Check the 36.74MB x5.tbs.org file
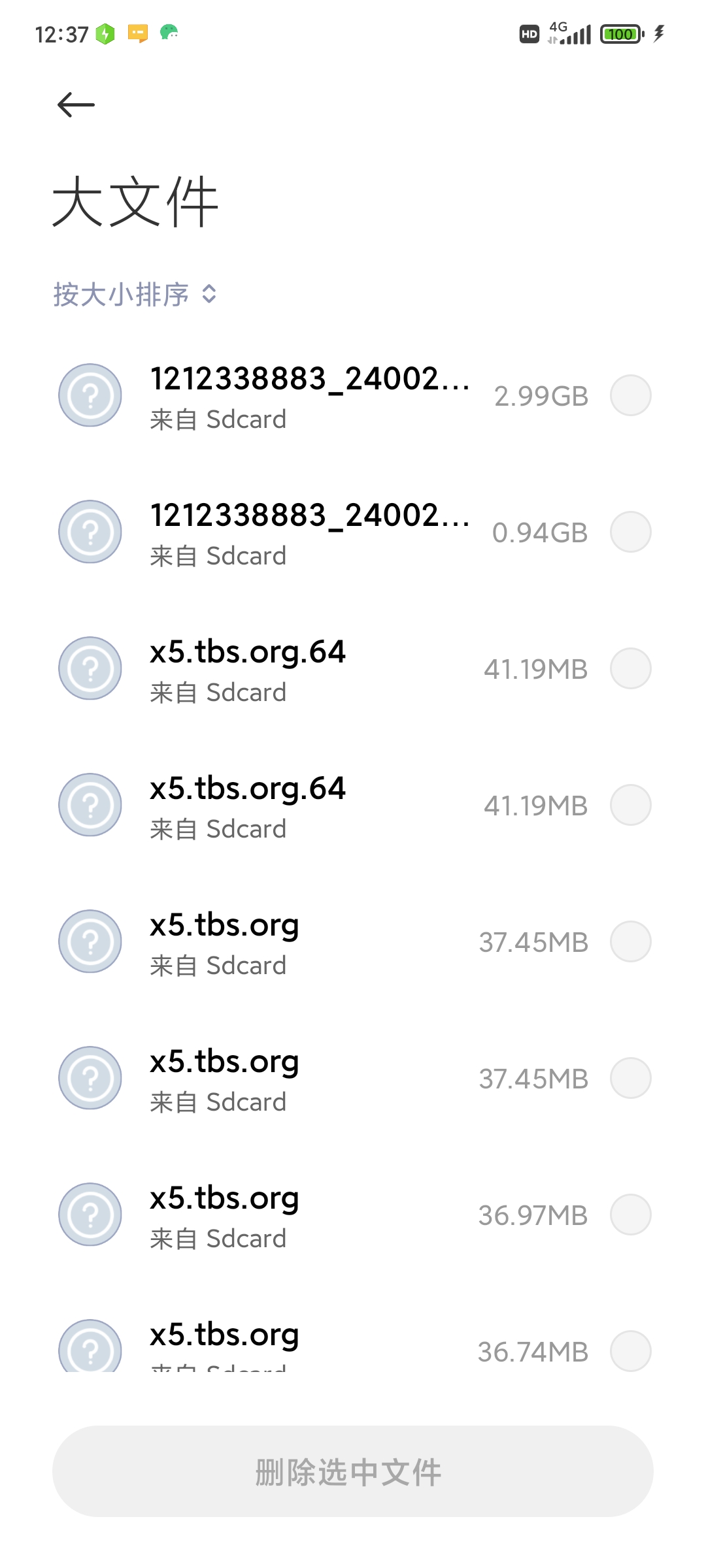This screenshot has width=706, height=1568. click(630, 1351)
